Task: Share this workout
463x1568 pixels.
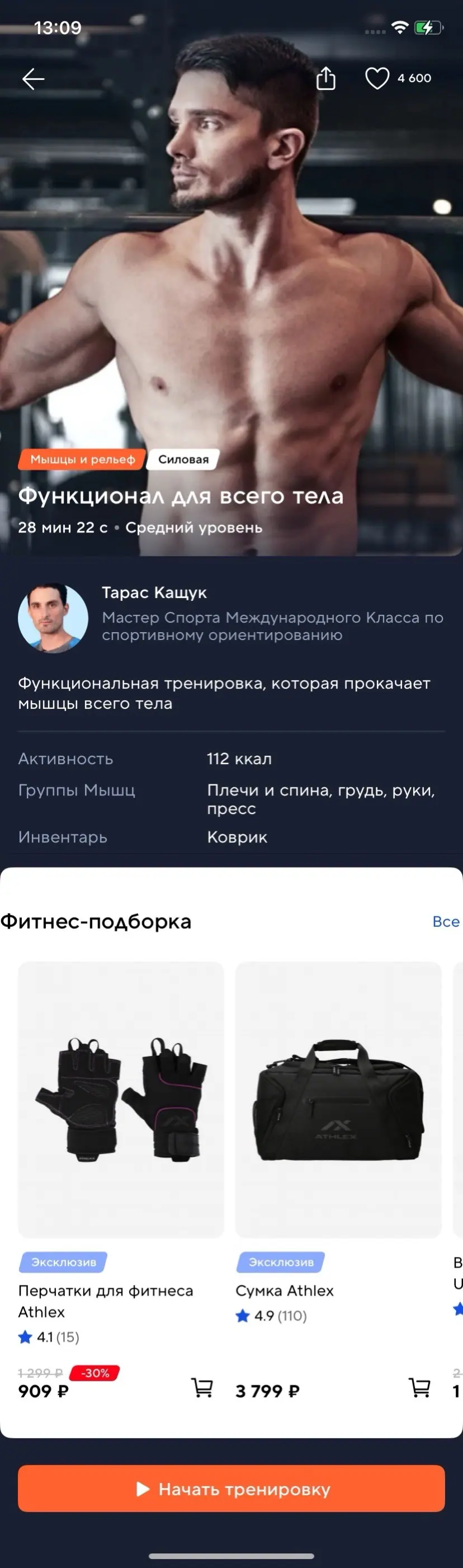Action: [326, 78]
